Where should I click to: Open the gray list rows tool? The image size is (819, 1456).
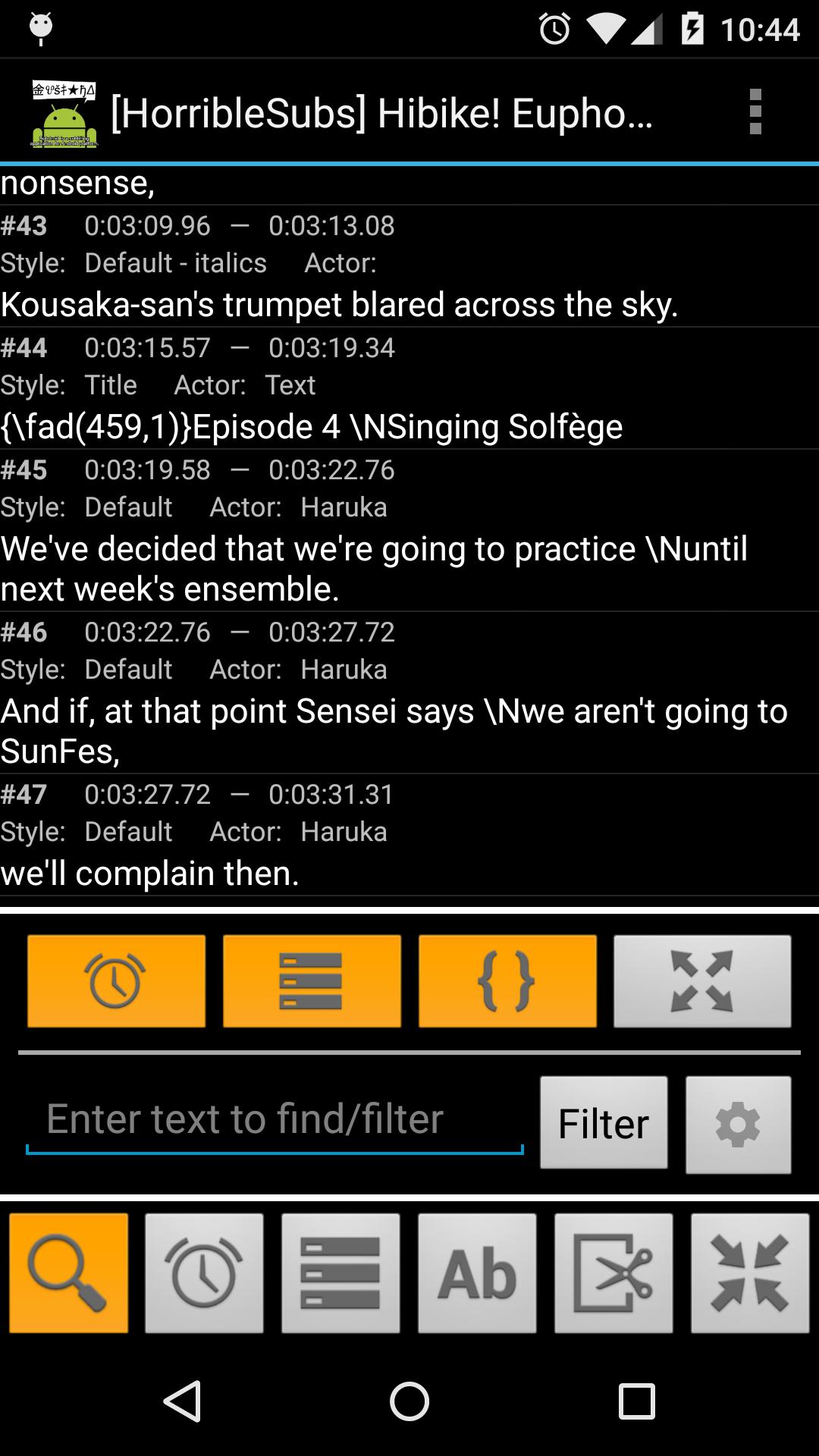click(340, 1273)
